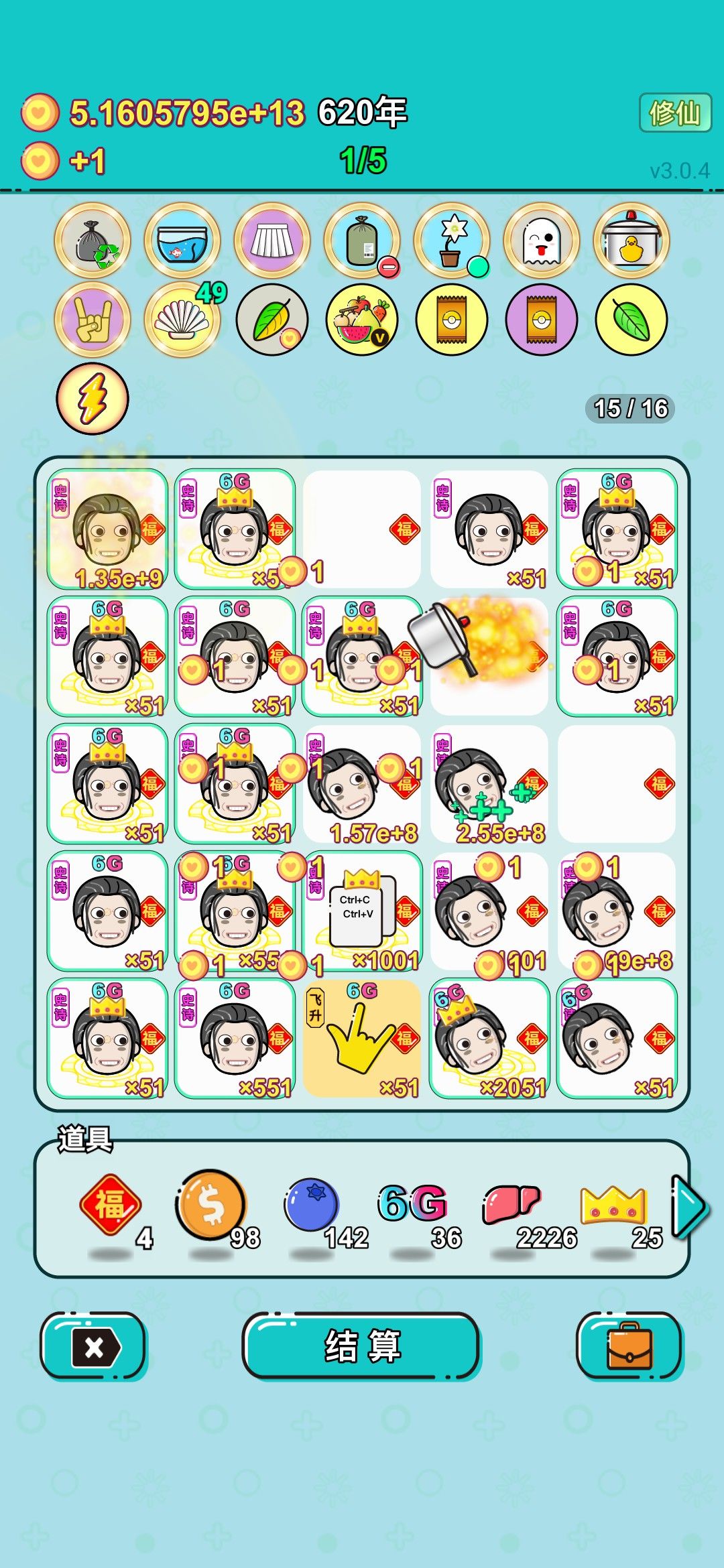The image size is (724, 1568).
Task: Tap the 修仙 button
Action: tap(675, 113)
